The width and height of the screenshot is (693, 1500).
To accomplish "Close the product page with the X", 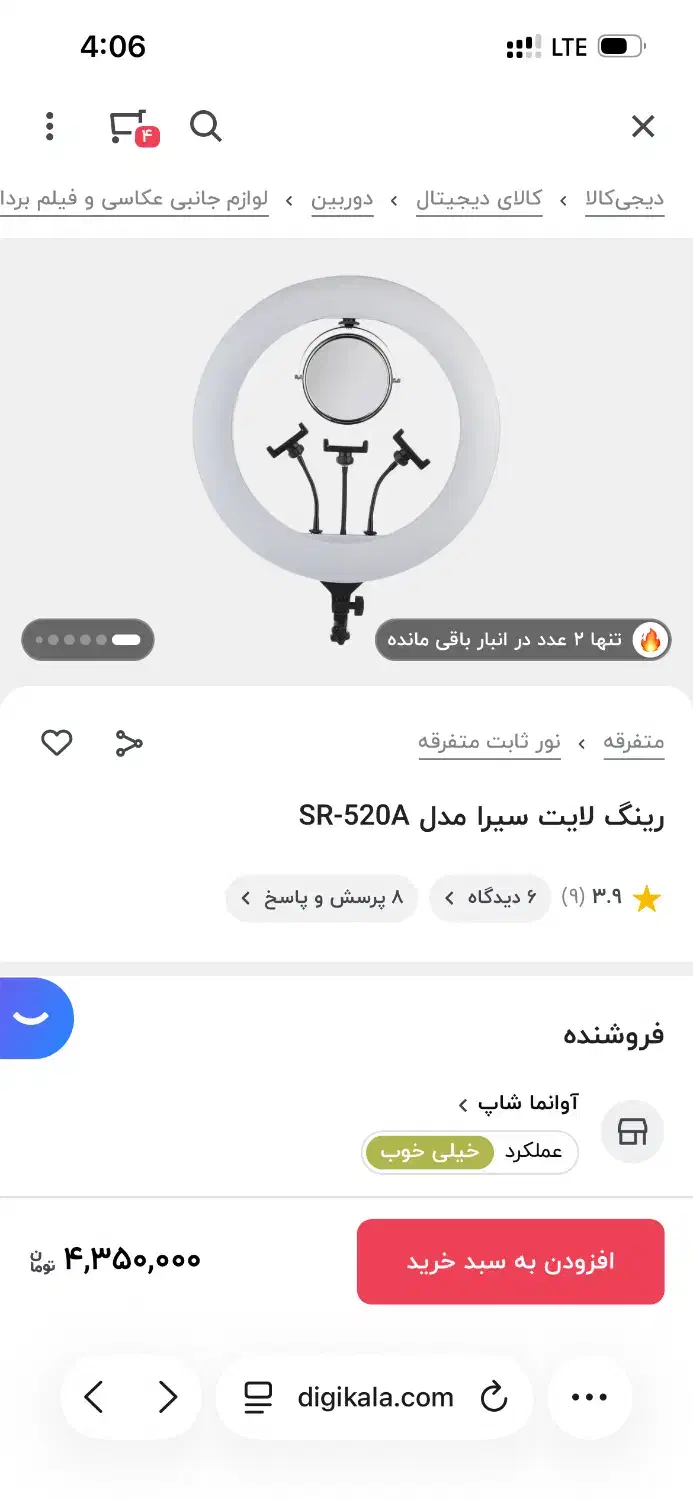I will click(x=642, y=126).
